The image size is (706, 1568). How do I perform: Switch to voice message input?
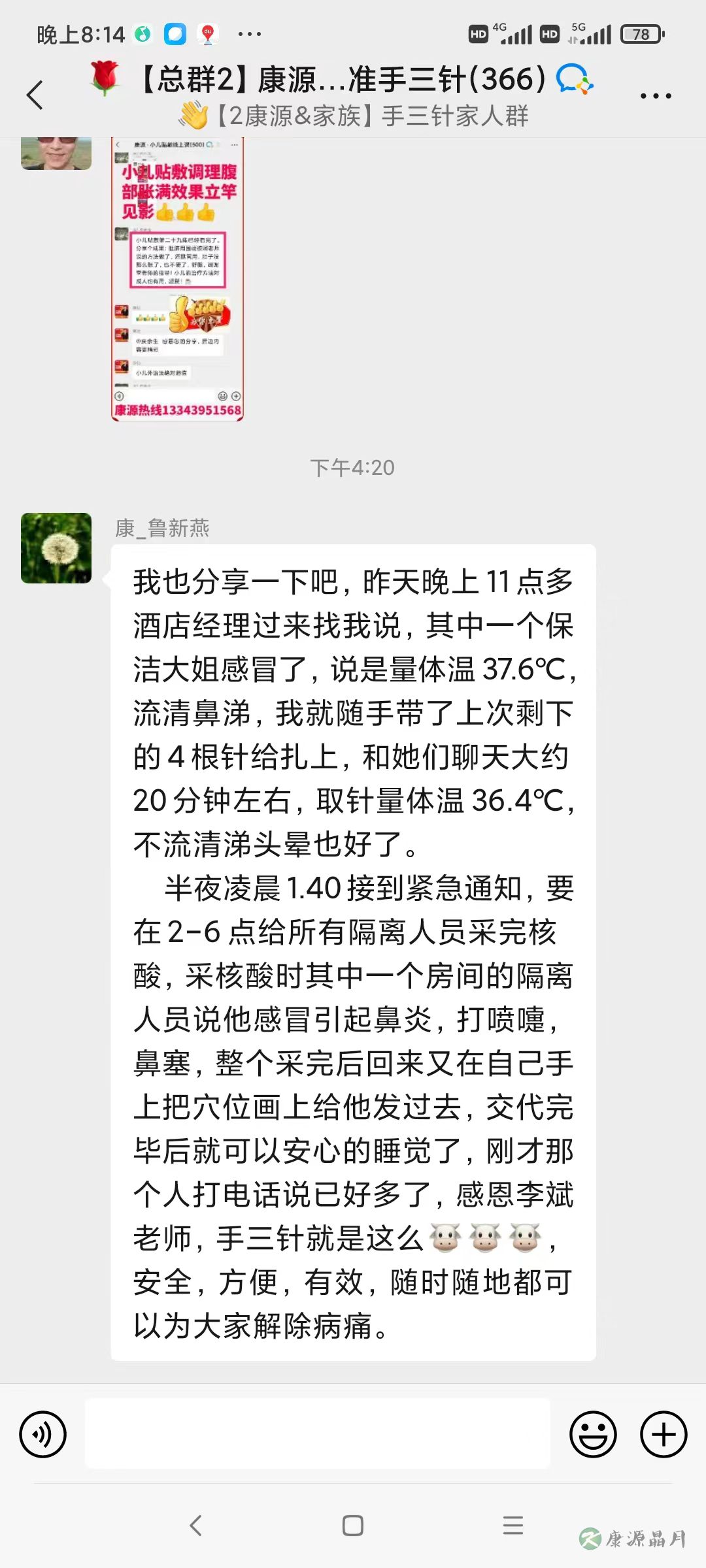point(43,1435)
